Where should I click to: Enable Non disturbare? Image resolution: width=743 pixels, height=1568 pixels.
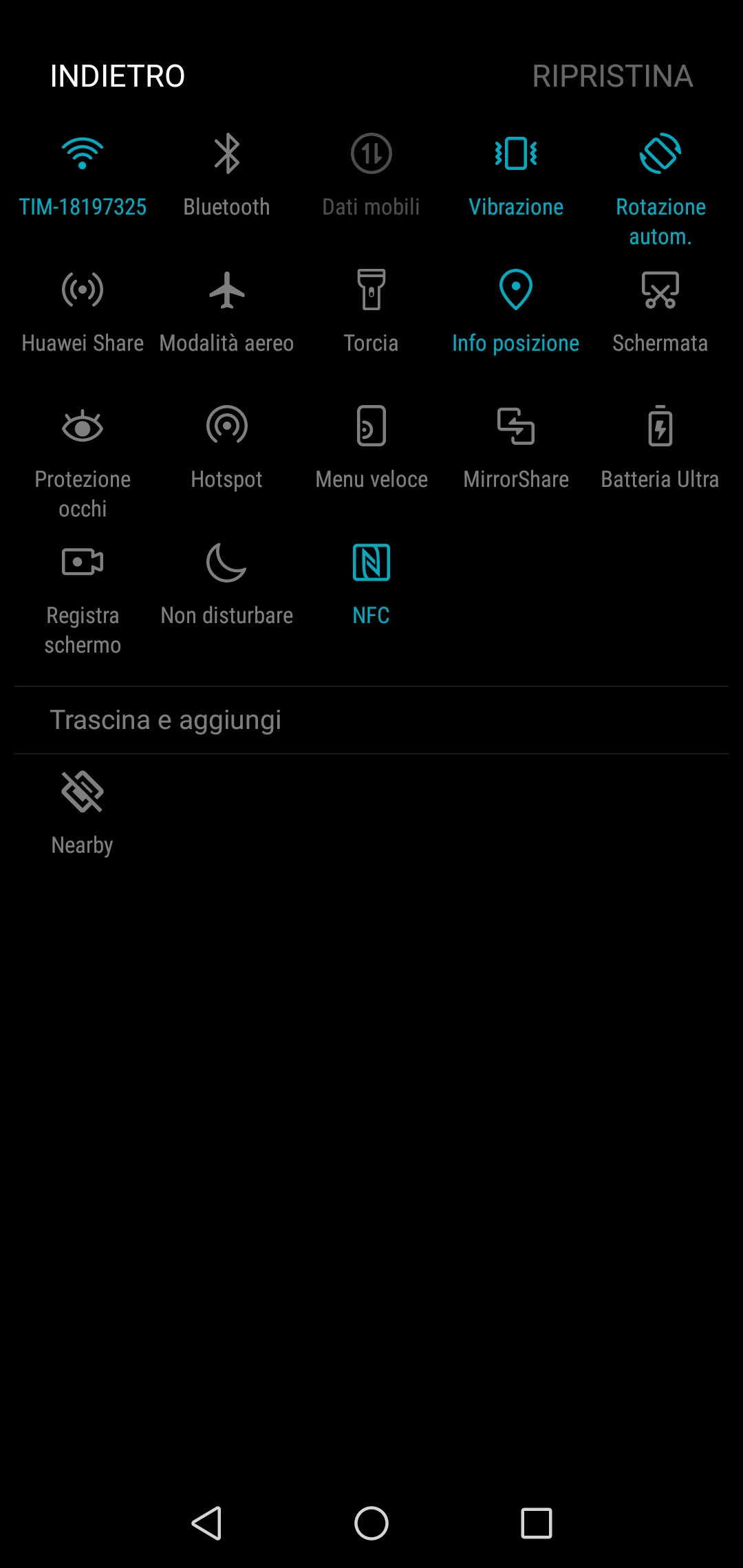227,585
